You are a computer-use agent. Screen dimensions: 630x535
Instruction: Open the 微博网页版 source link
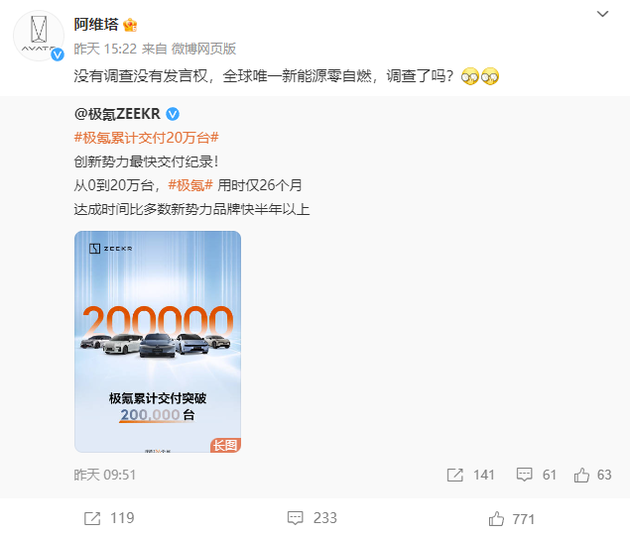tap(203, 47)
